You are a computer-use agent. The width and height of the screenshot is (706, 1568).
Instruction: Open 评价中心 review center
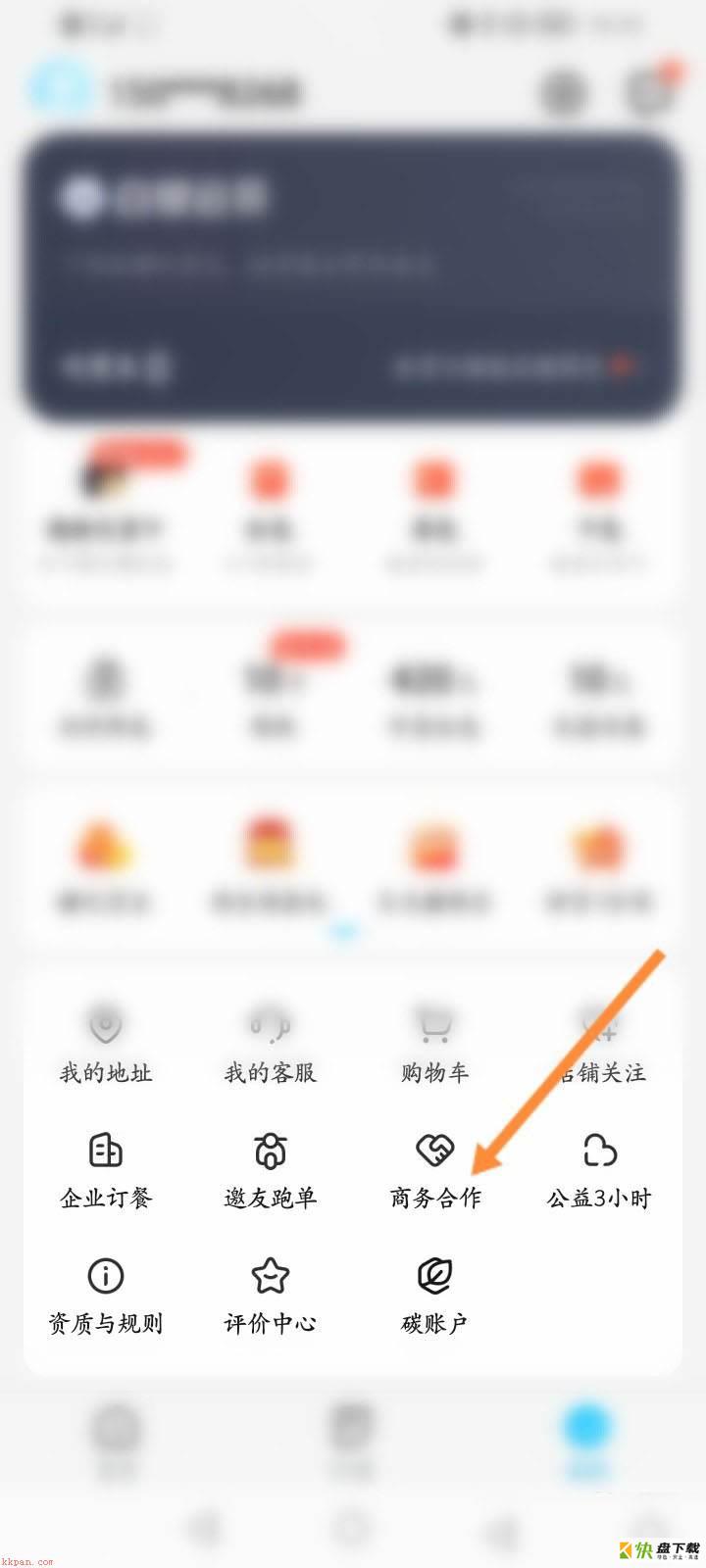[x=270, y=1296]
